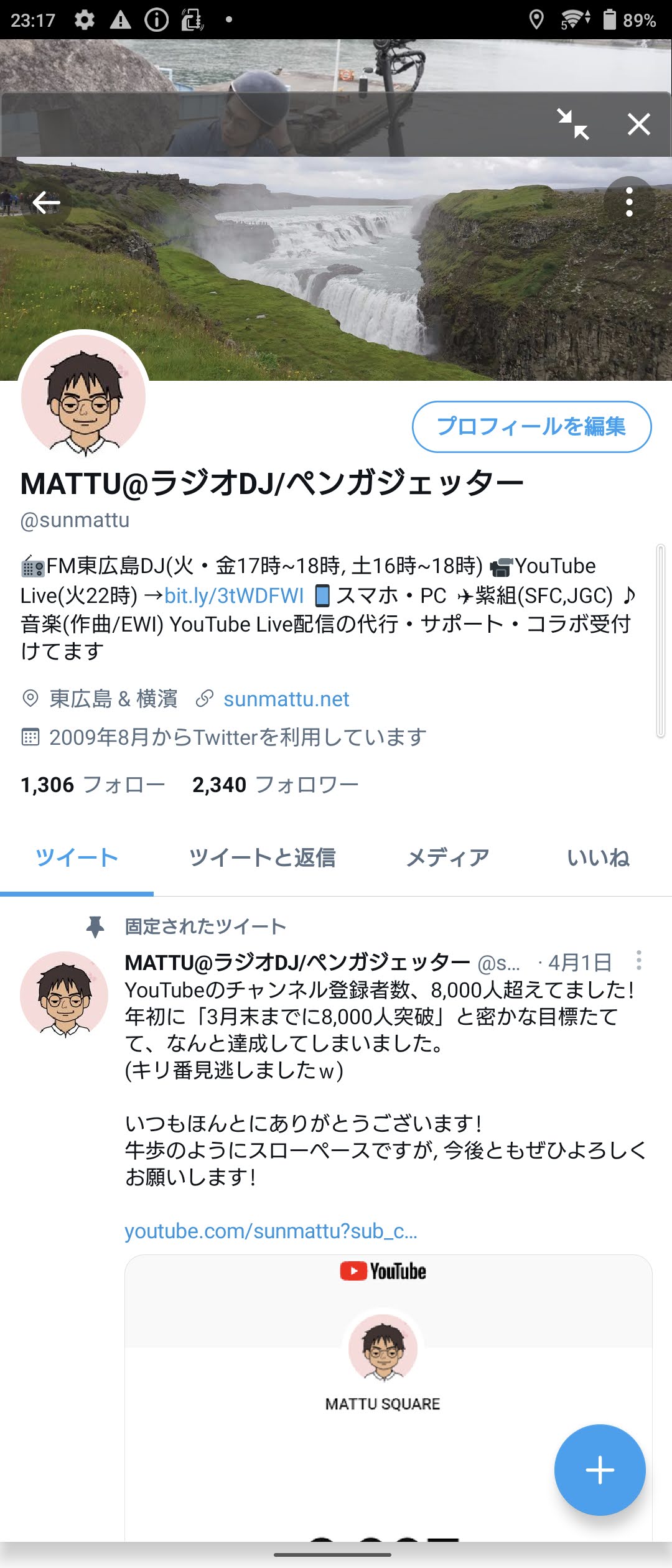
Task: View the 2,340 フォロワー list
Action: point(275,785)
